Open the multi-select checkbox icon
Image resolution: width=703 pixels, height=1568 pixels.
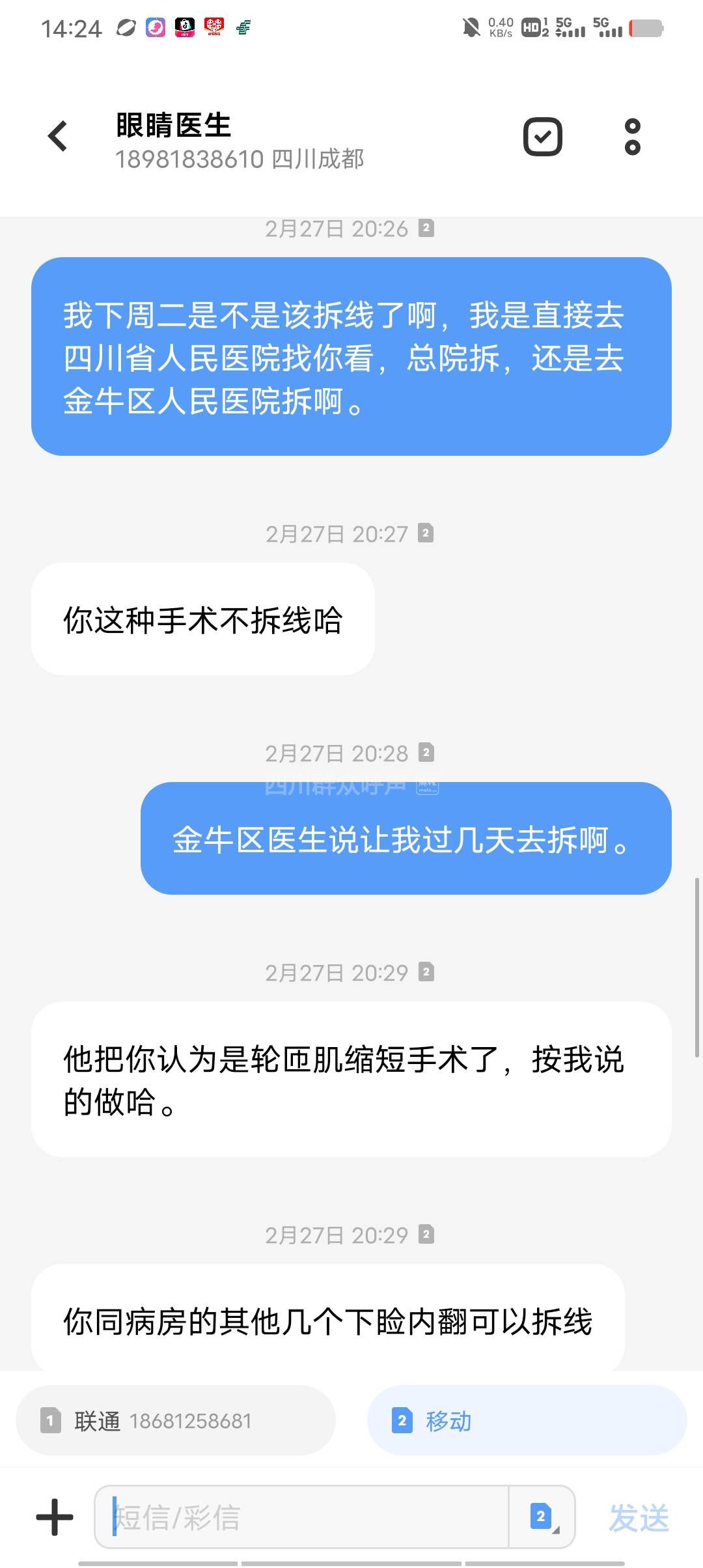pyautogui.click(x=542, y=137)
